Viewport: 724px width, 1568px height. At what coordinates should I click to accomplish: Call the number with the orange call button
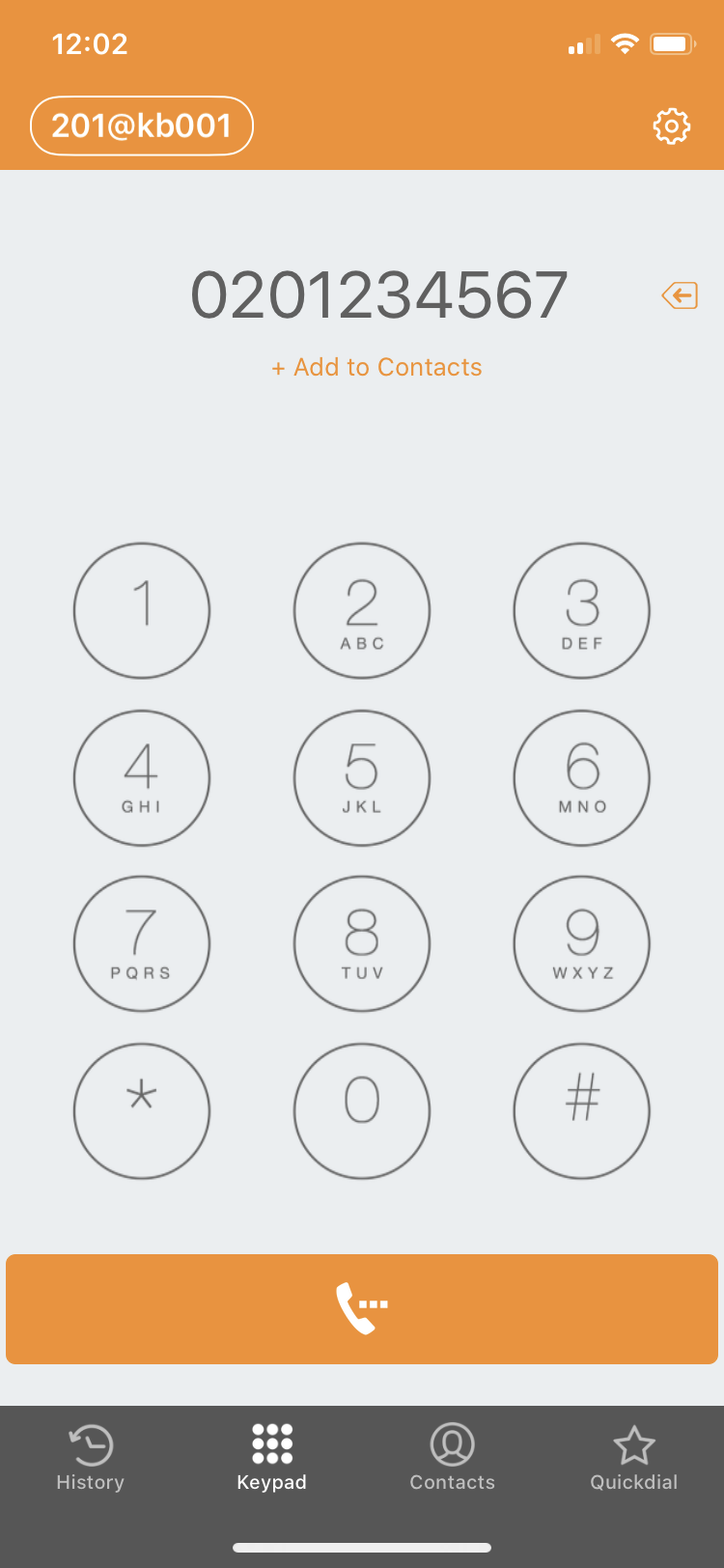coord(362,1309)
